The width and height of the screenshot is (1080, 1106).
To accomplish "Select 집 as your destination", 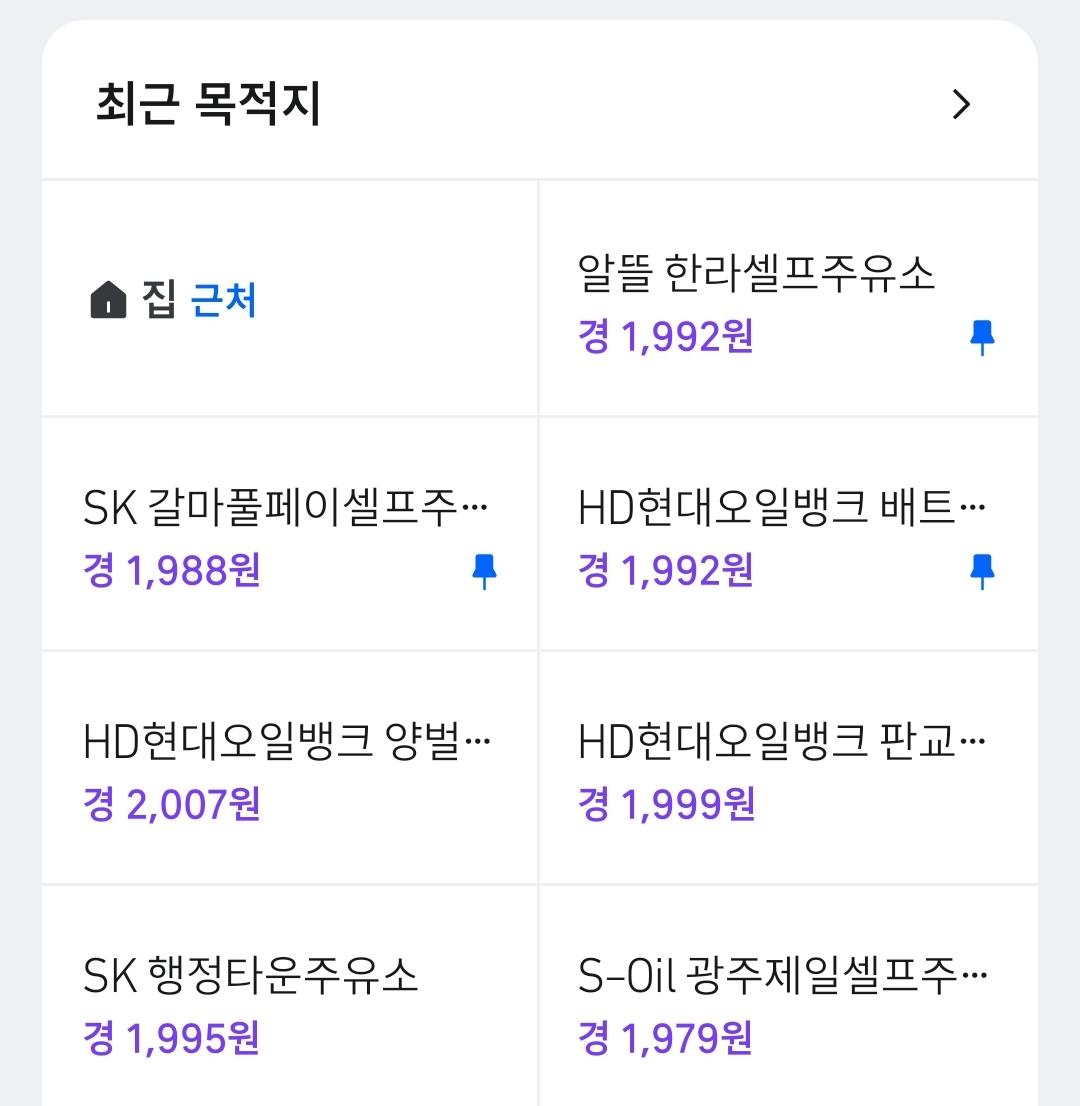I will pyautogui.click(x=250, y=300).
